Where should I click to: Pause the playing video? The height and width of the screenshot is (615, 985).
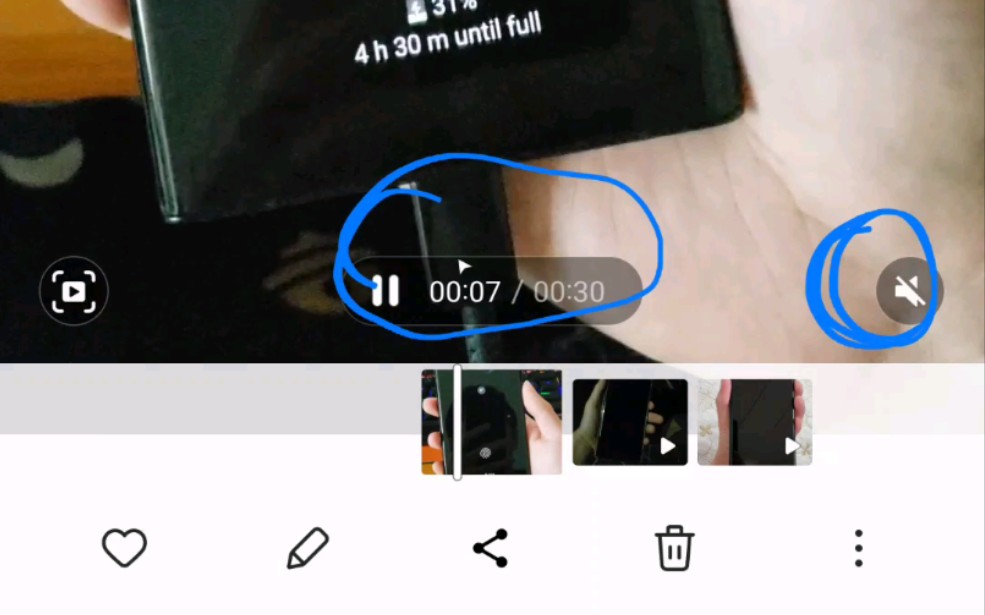(x=385, y=291)
